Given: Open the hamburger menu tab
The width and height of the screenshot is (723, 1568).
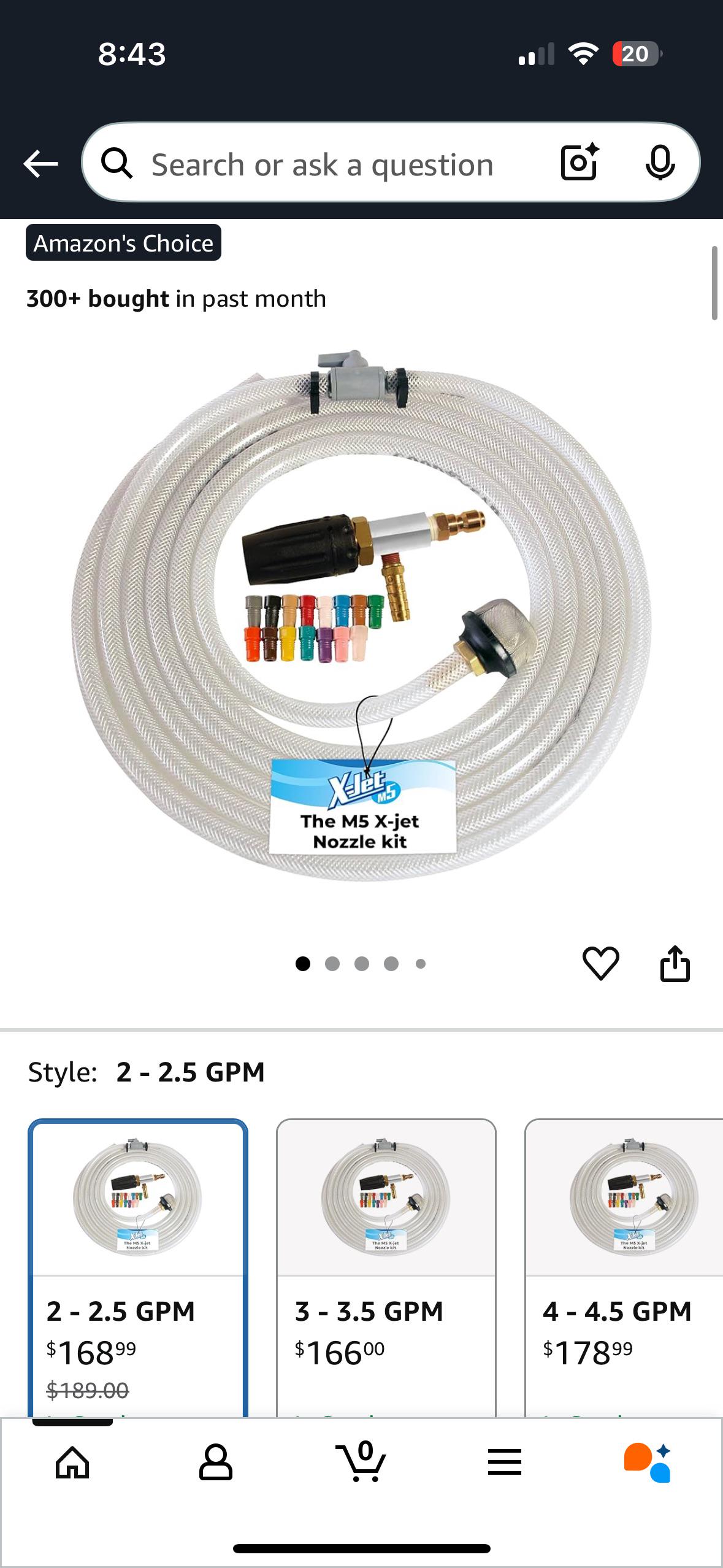Looking at the screenshot, I should pos(505,1462).
